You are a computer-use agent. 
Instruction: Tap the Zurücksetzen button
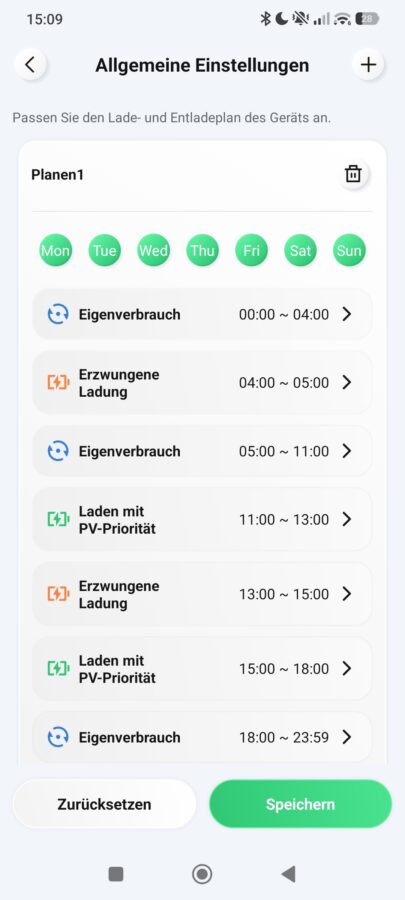click(x=104, y=804)
